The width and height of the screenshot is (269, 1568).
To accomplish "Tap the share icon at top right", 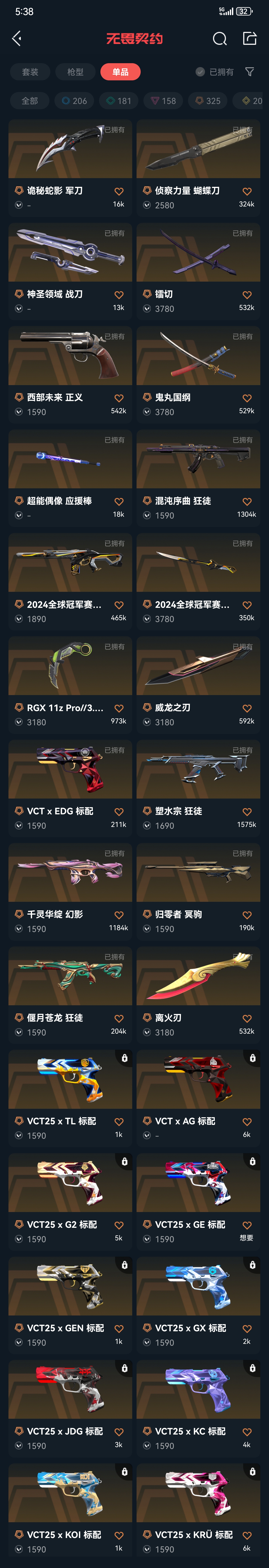I will click(x=250, y=39).
